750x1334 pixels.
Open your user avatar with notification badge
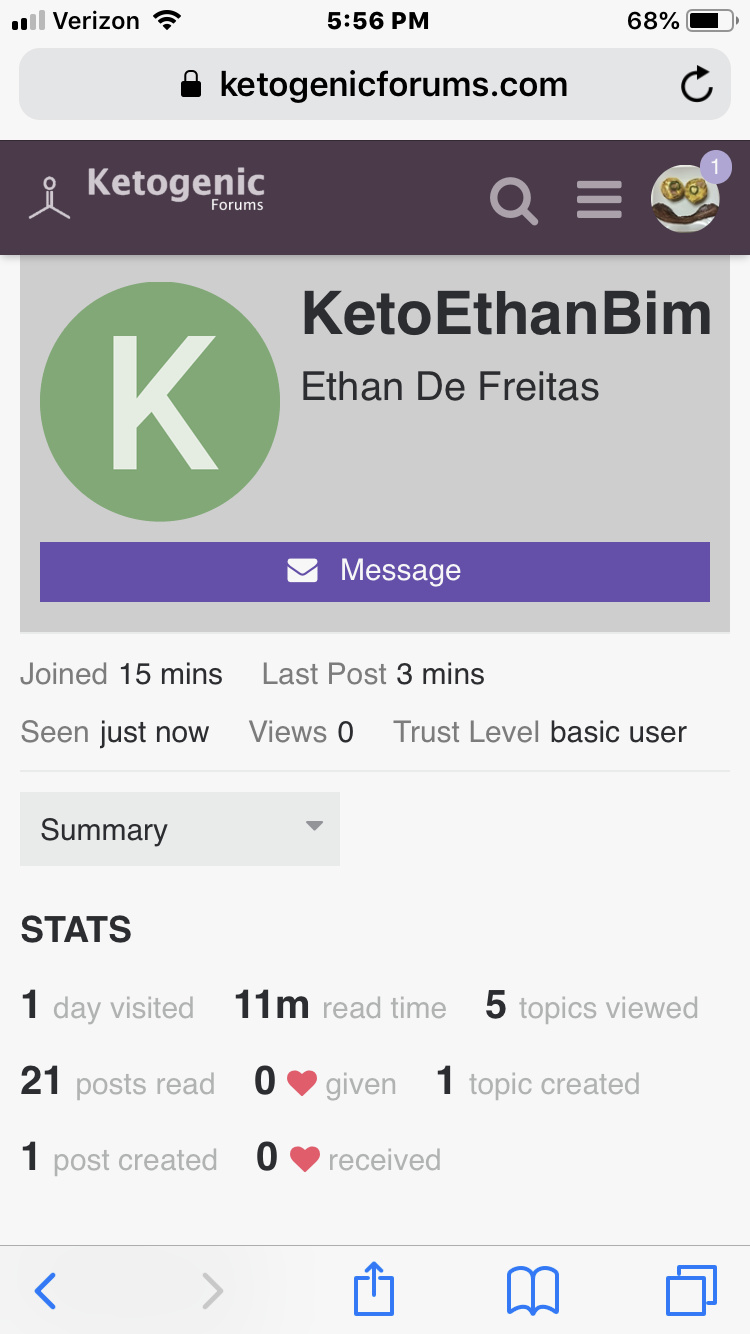(x=686, y=197)
